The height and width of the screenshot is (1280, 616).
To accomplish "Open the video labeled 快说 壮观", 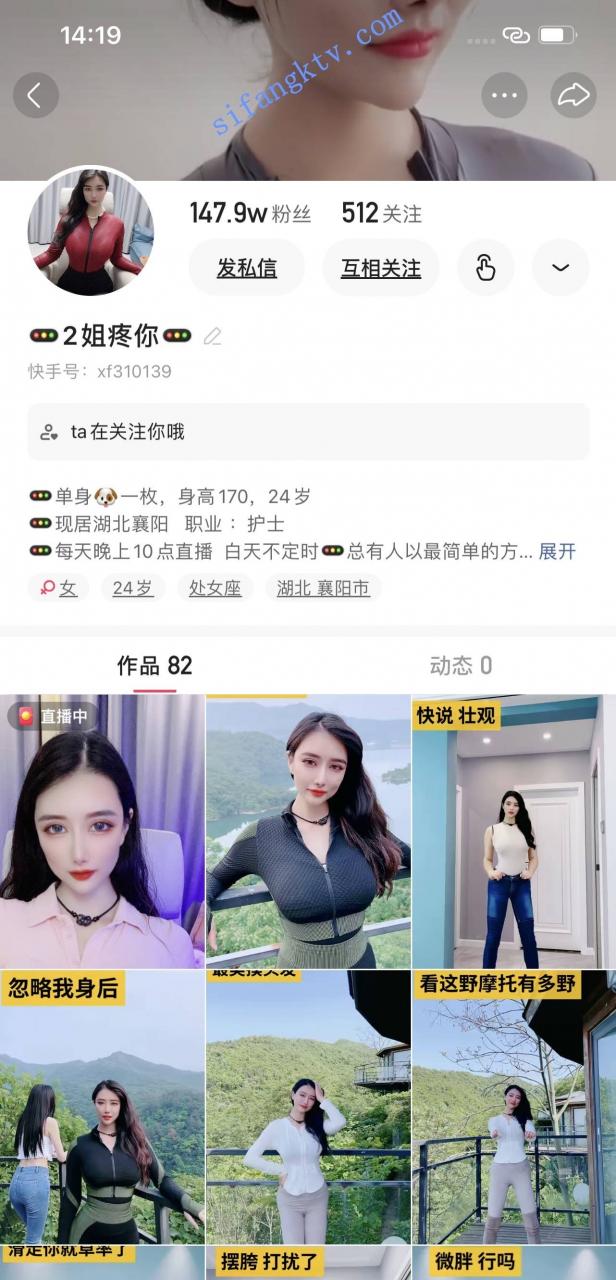I will (x=513, y=832).
